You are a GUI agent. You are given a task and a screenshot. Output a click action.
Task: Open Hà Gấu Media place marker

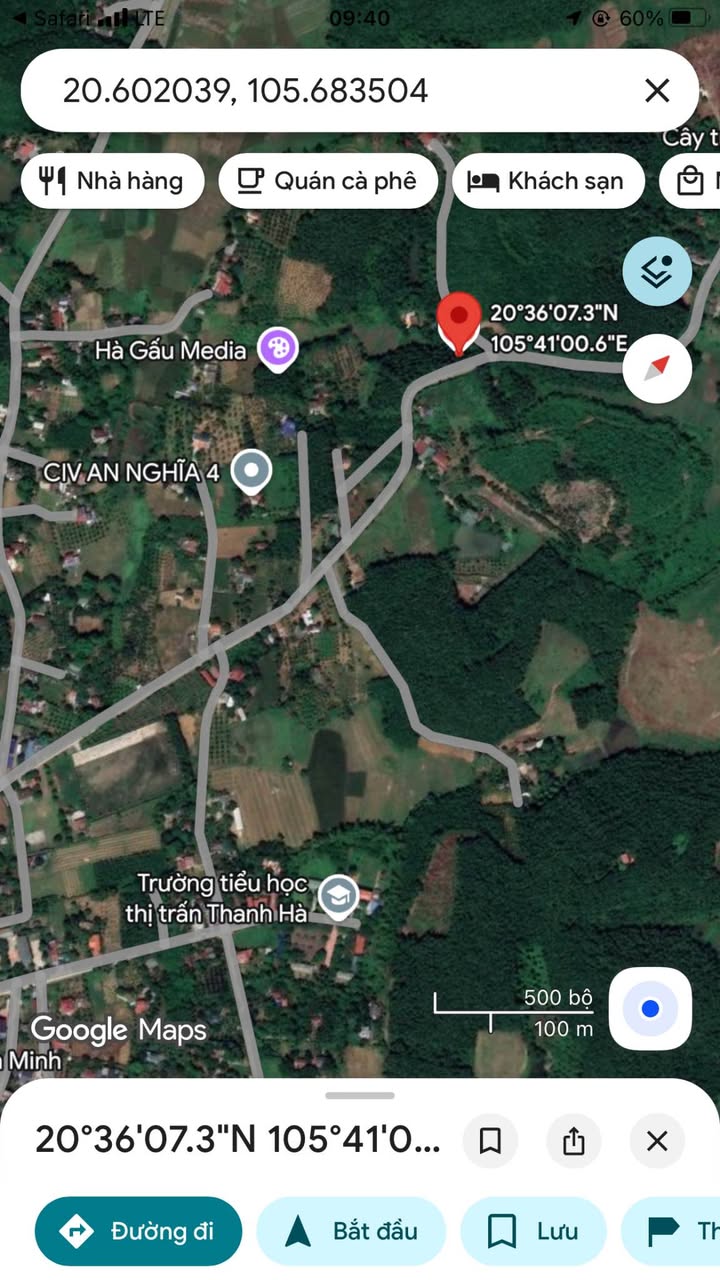pyautogui.click(x=277, y=349)
